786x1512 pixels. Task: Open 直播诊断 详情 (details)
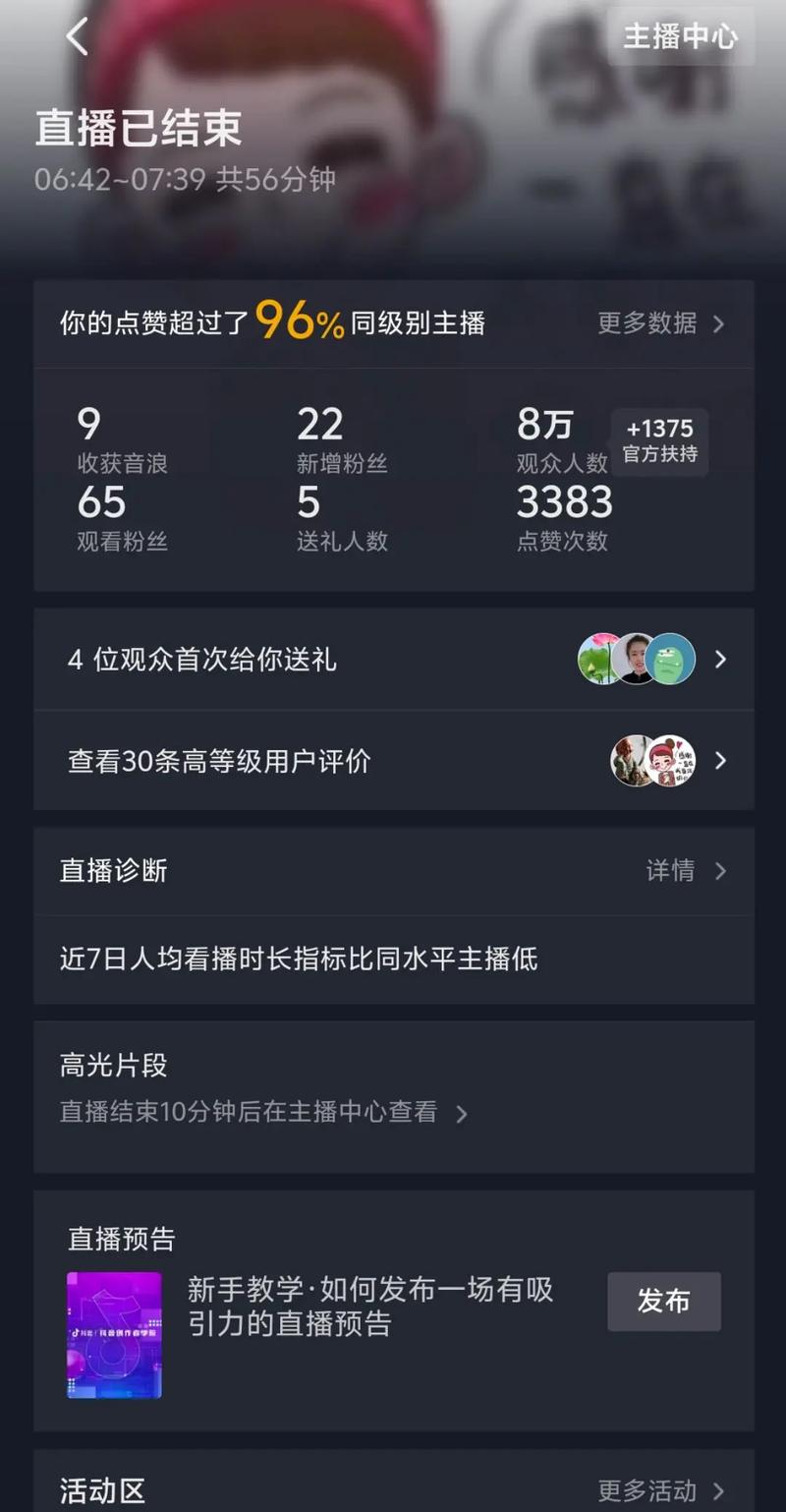684,871
